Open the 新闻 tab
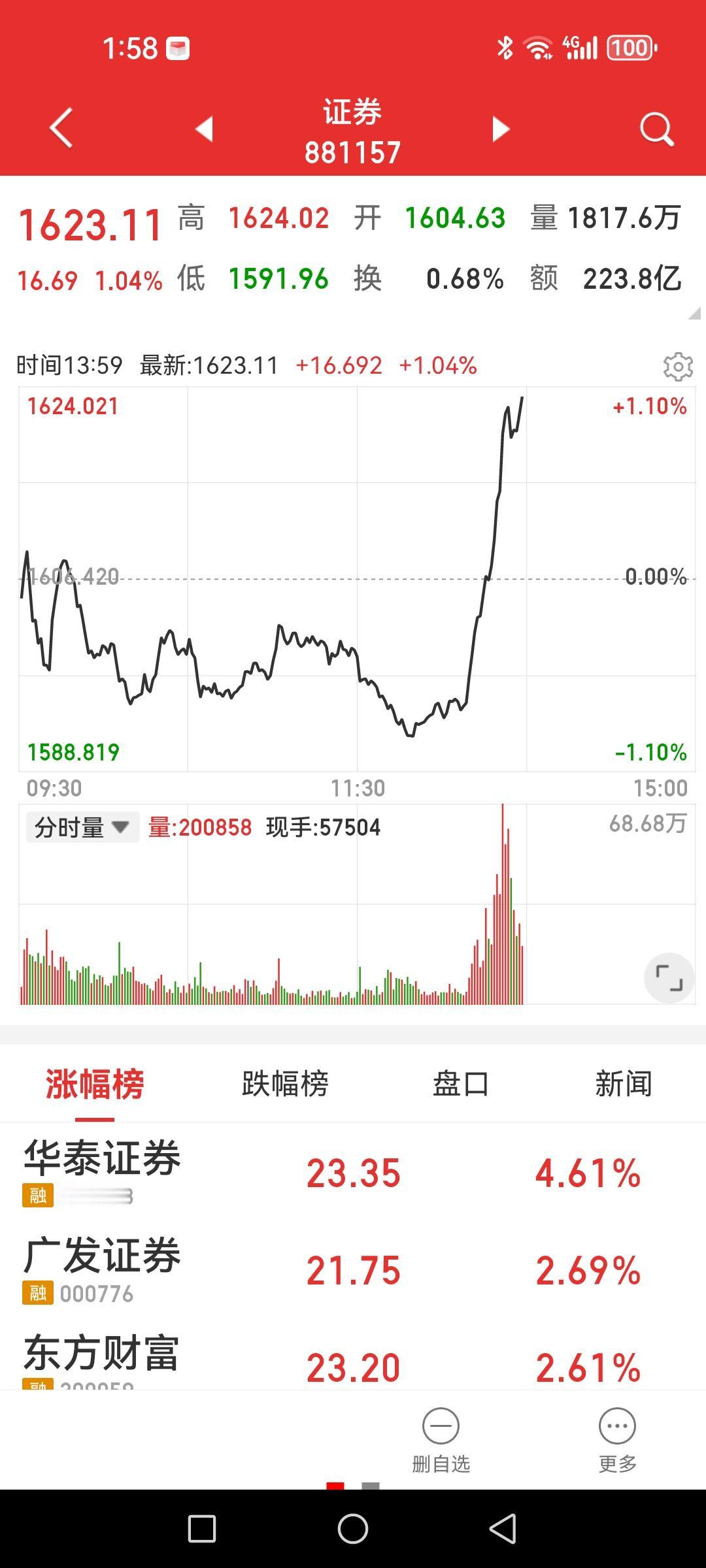The height and width of the screenshot is (1568, 706). [622, 1082]
